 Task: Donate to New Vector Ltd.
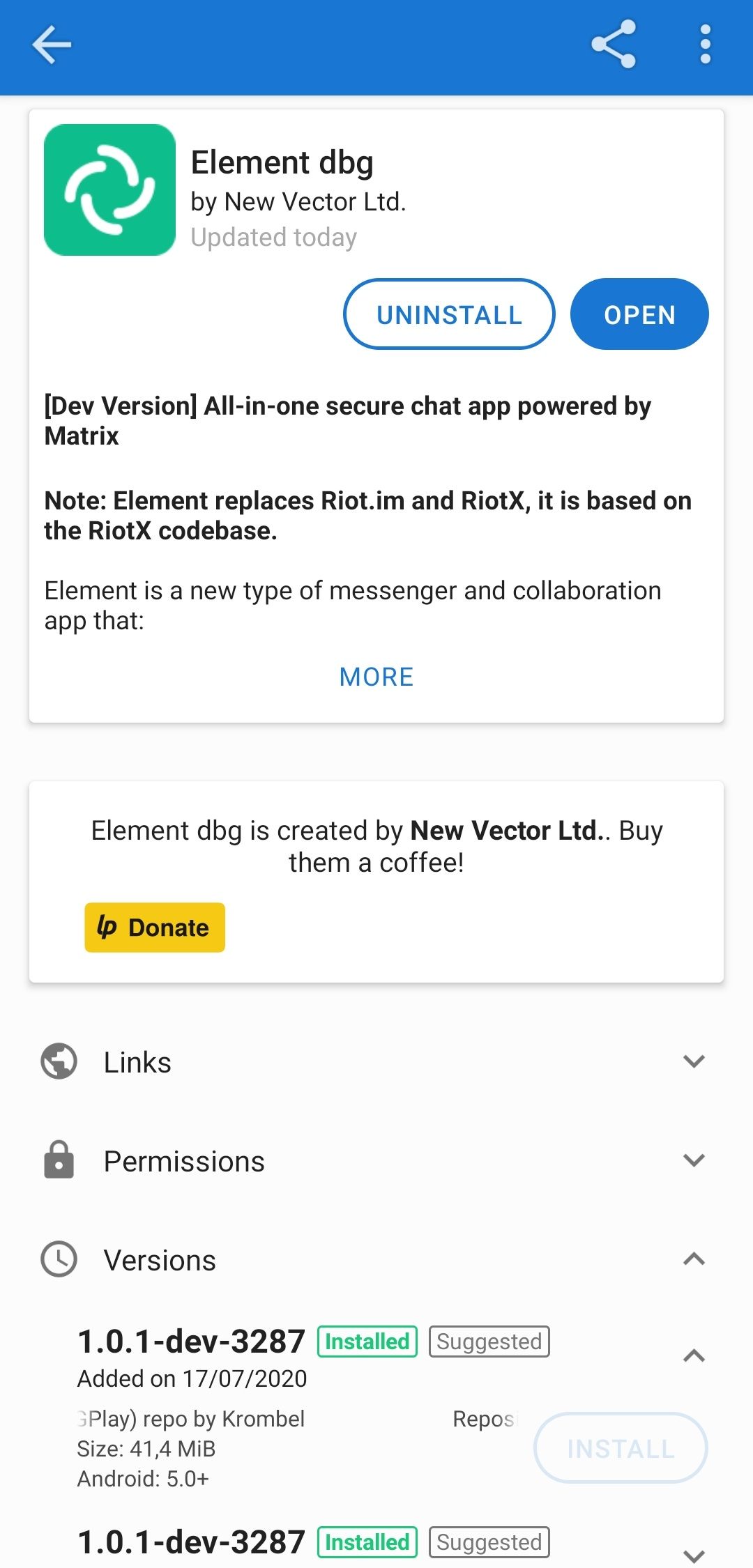[155, 928]
